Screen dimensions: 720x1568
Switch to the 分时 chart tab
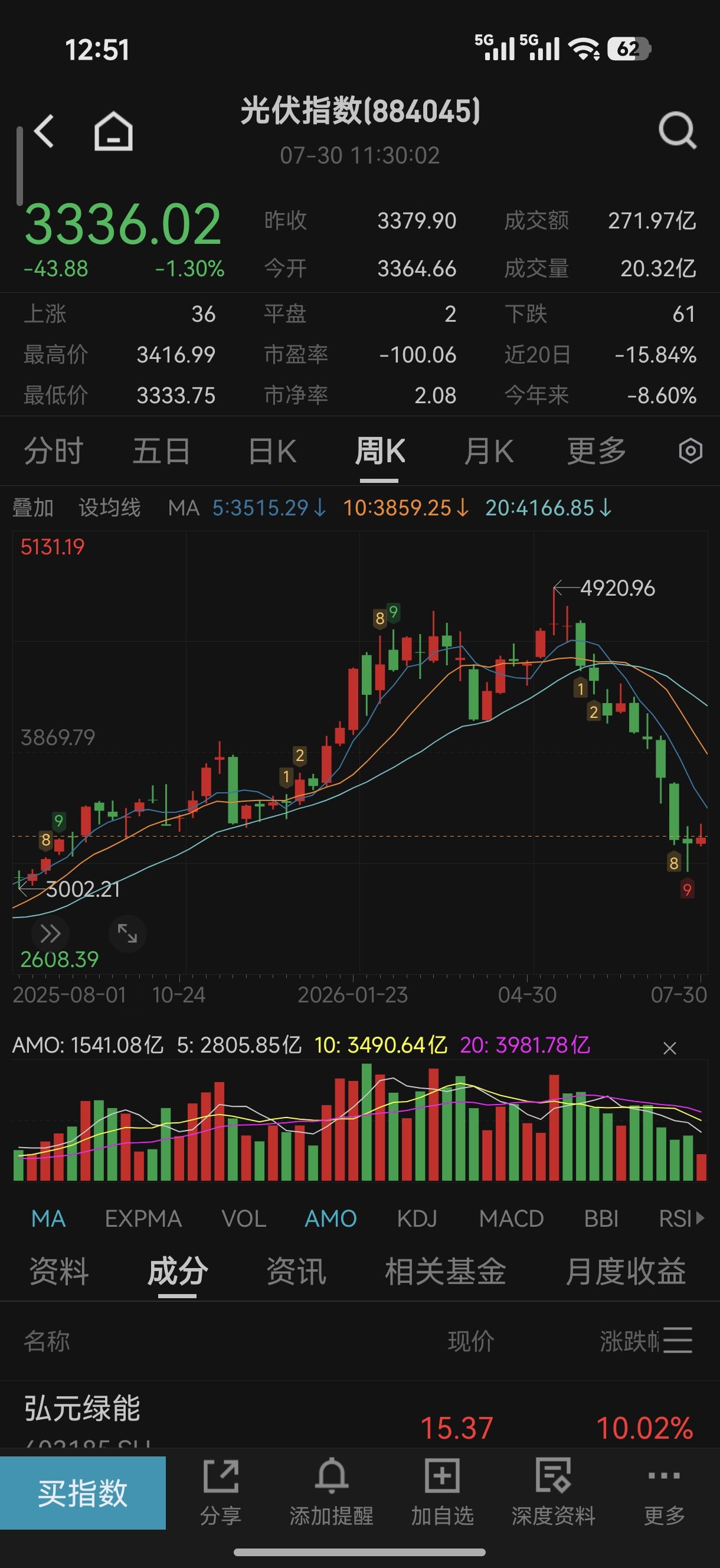click(x=54, y=452)
